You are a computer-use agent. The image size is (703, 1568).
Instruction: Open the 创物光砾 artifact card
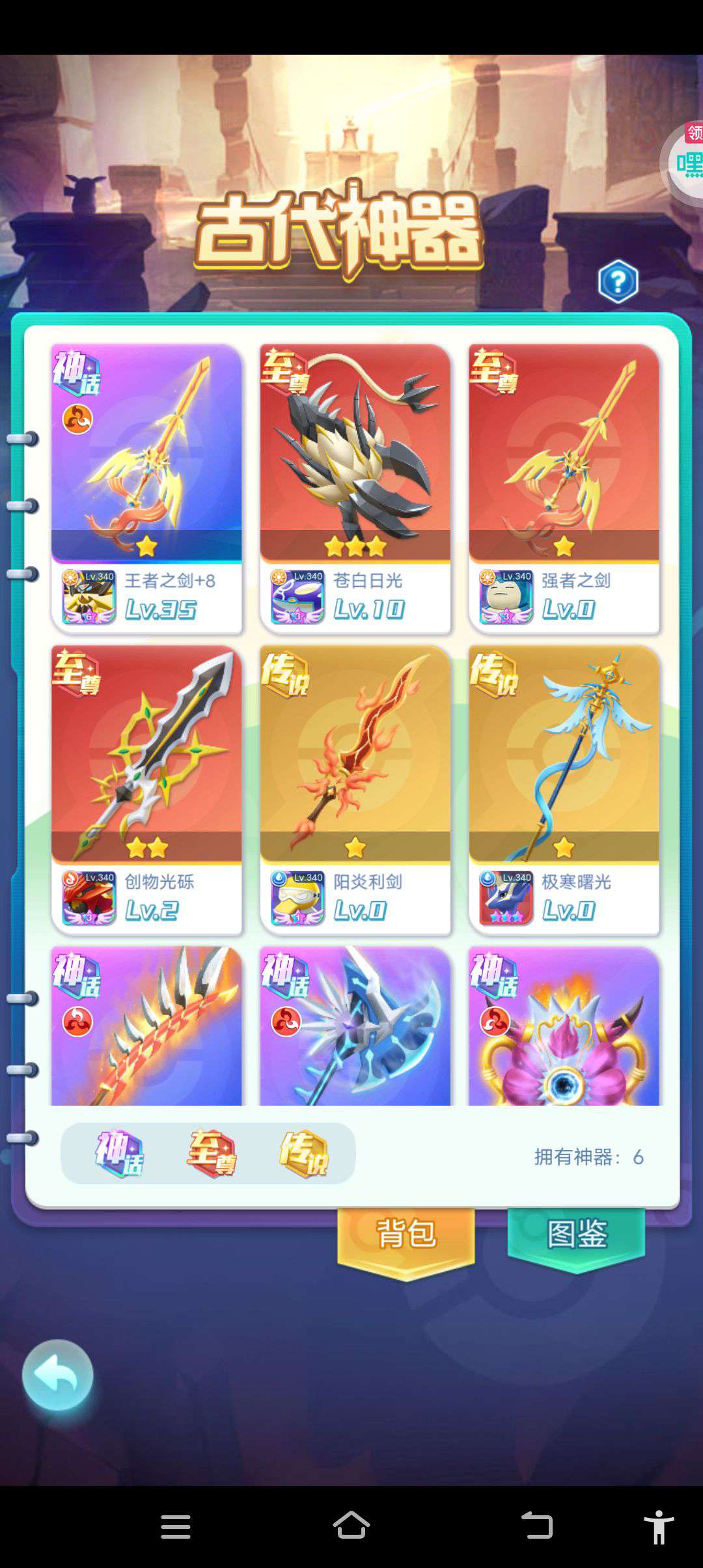[146, 790]
